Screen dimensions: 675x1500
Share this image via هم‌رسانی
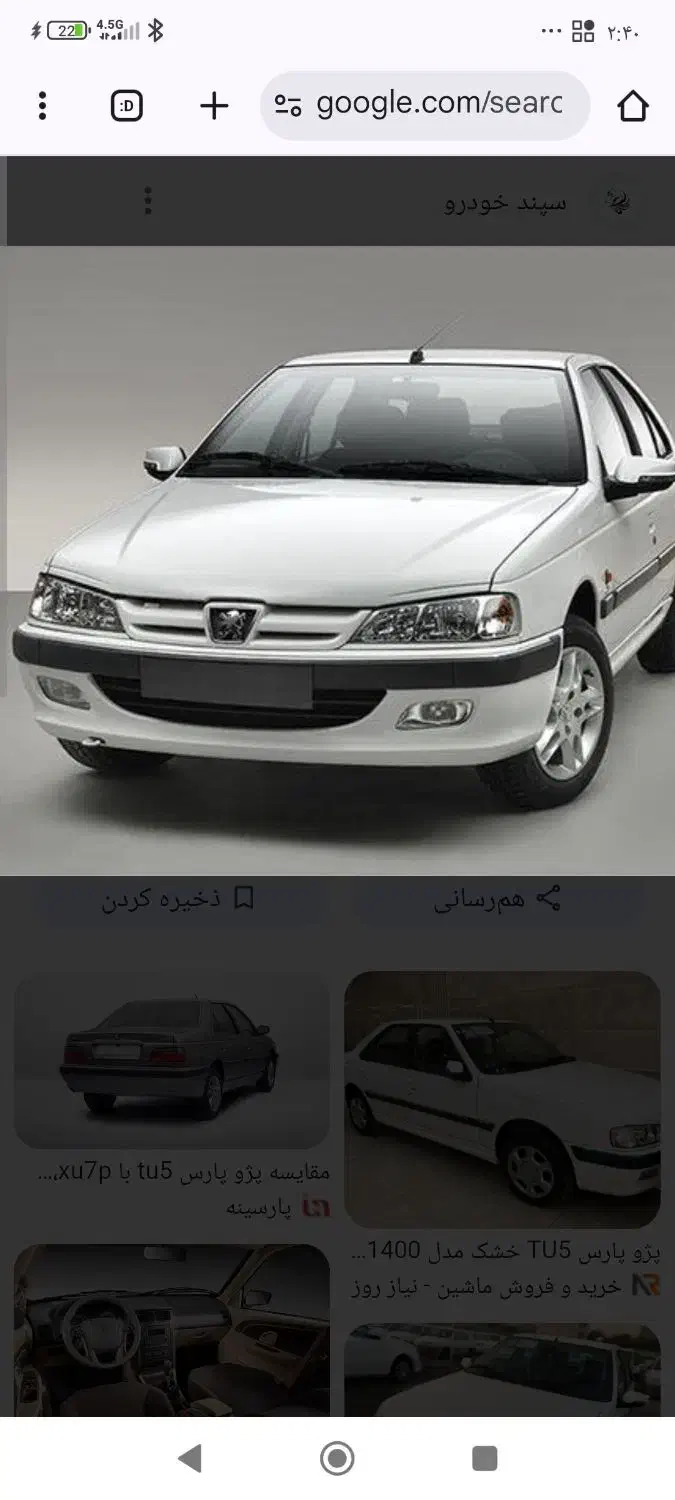(x=497, y=899)
